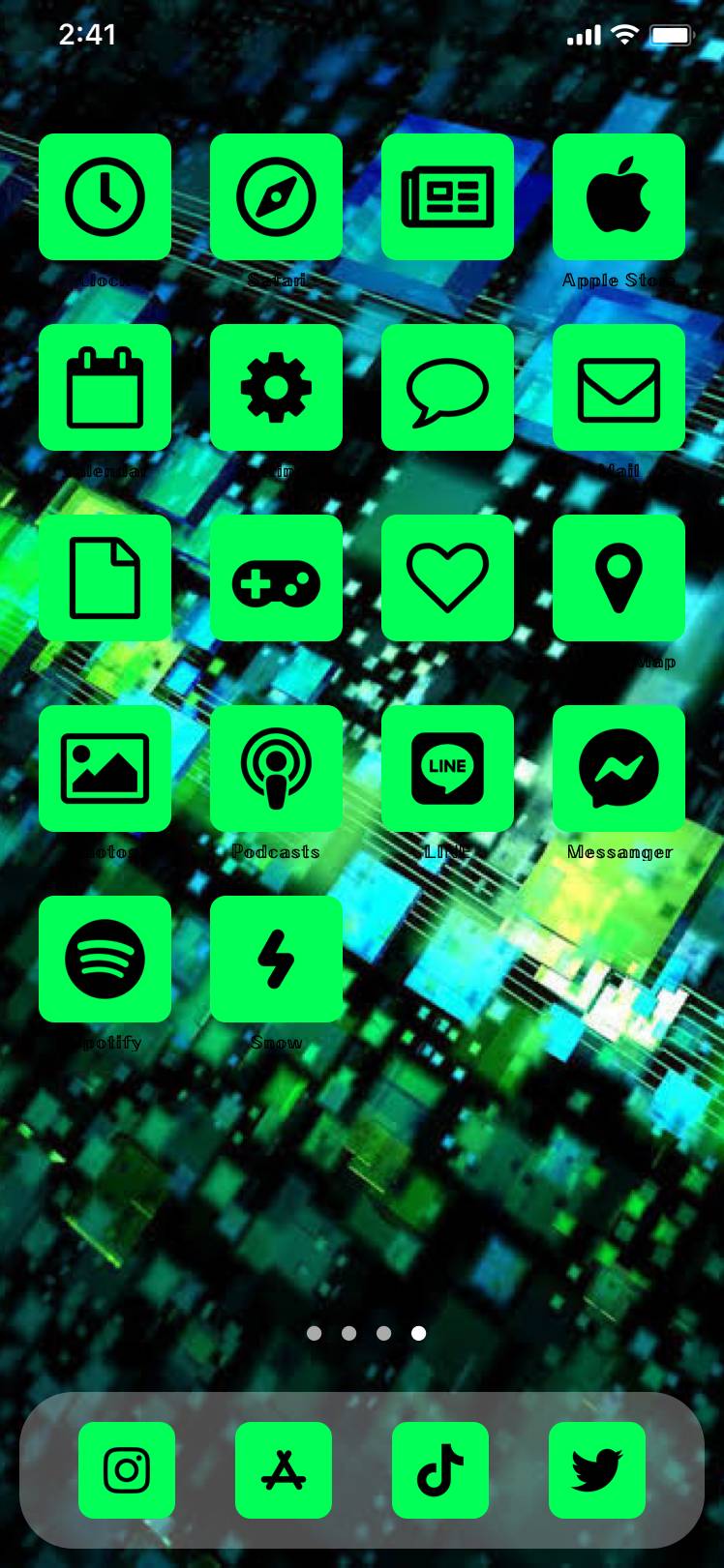Open the news app icon

pos(447,197)
